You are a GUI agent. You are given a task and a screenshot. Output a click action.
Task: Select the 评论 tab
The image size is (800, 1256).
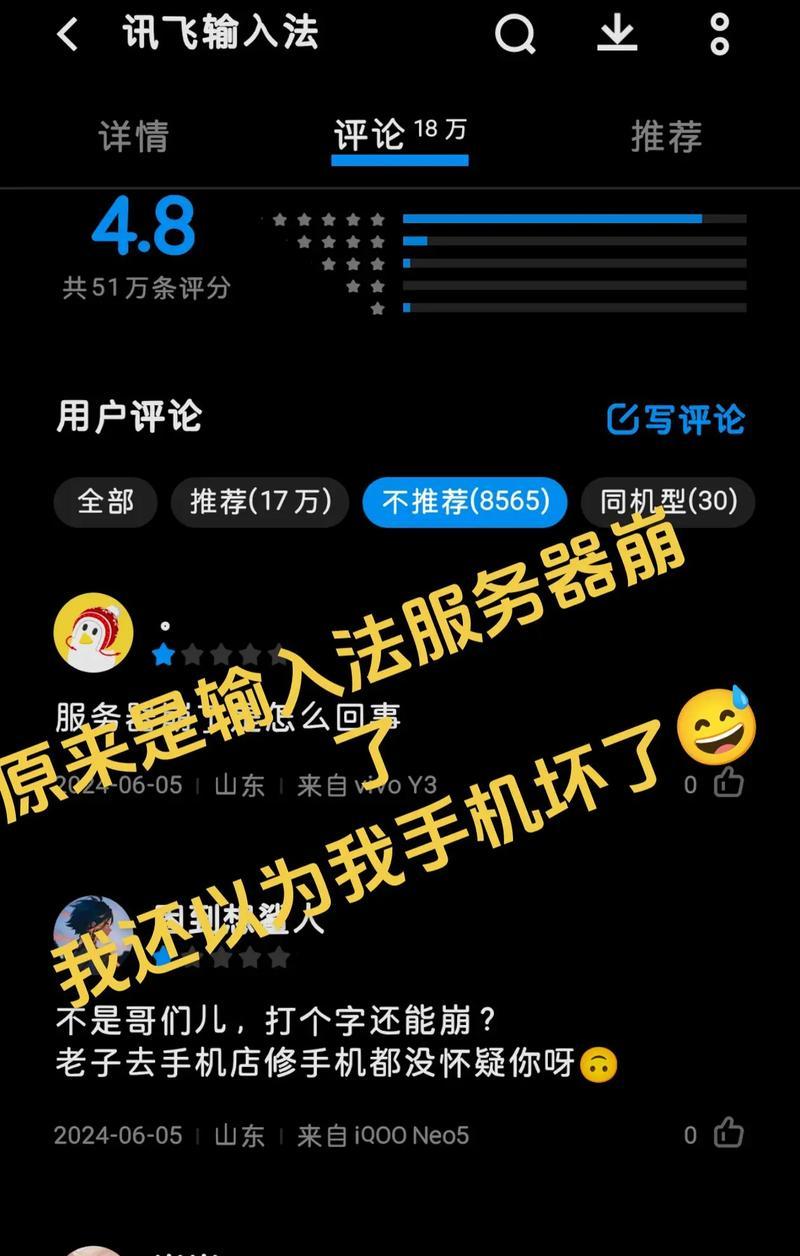point(399,135)
